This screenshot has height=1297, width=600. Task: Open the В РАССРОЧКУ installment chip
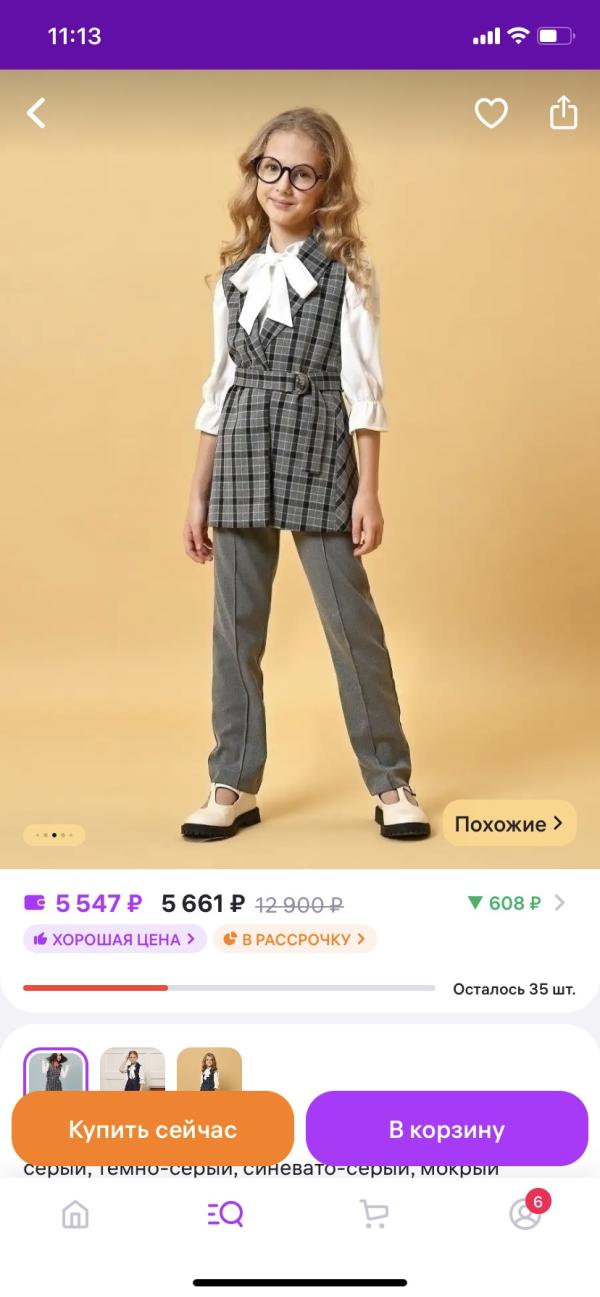click(x=295, y=939)
